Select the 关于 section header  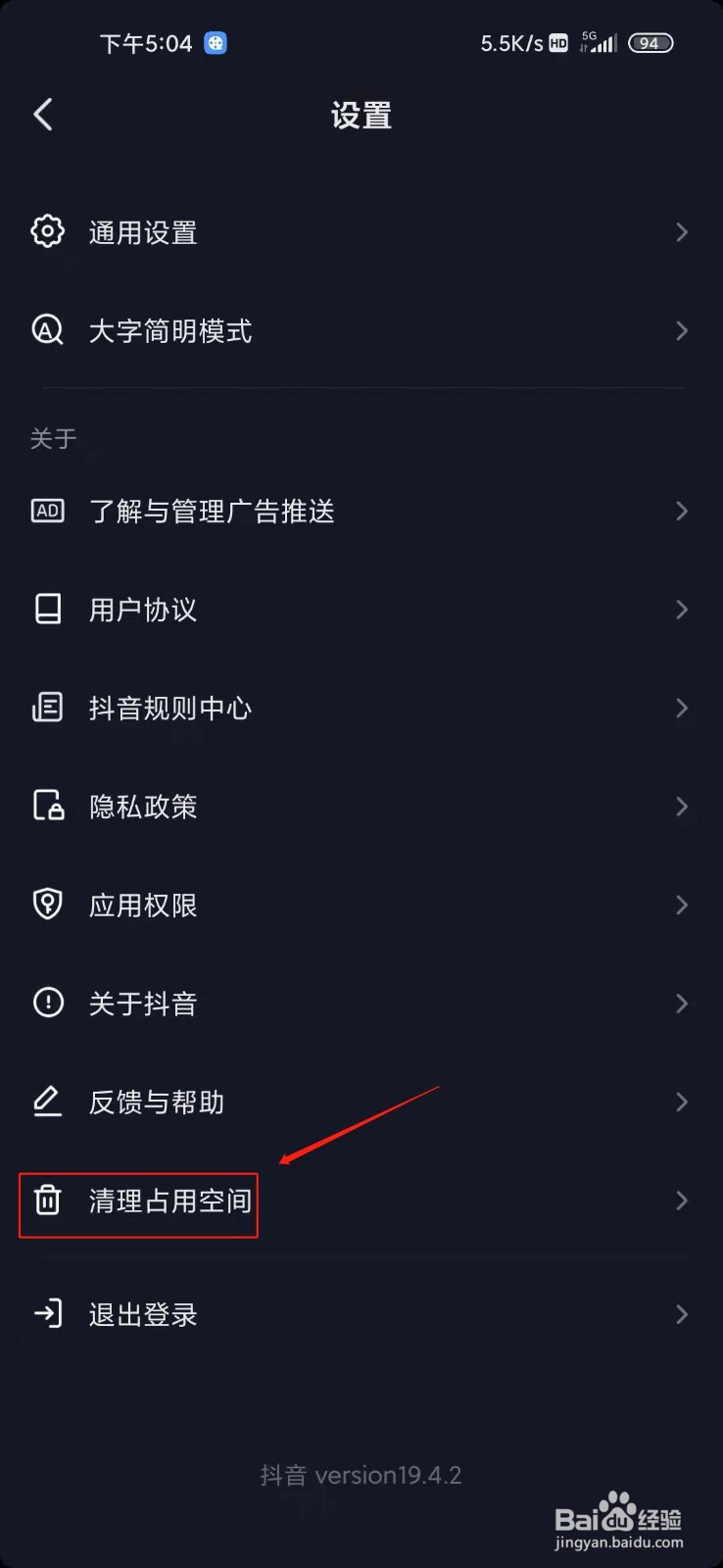[54, 439]
